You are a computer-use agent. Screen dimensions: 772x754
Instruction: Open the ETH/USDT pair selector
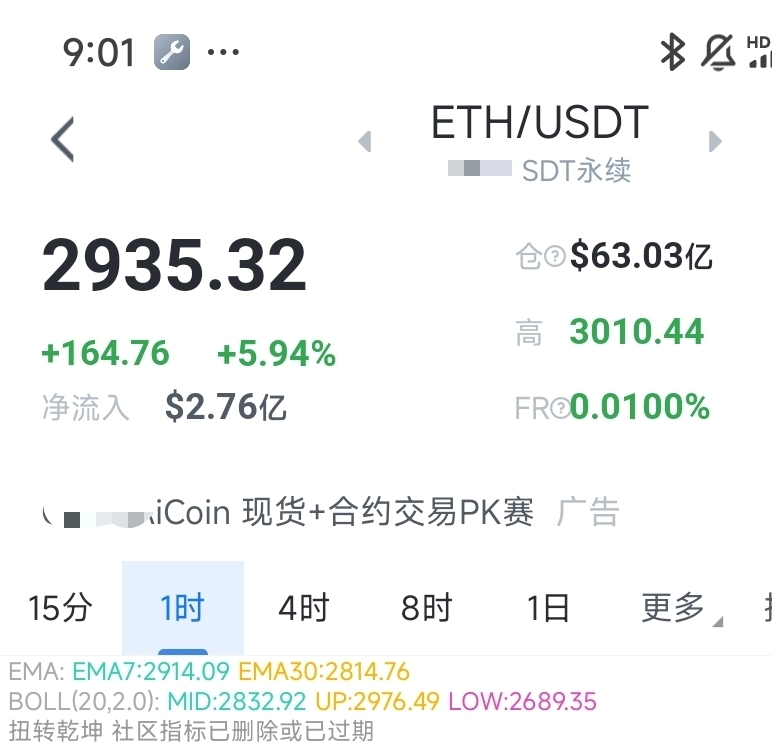[539, 123]
